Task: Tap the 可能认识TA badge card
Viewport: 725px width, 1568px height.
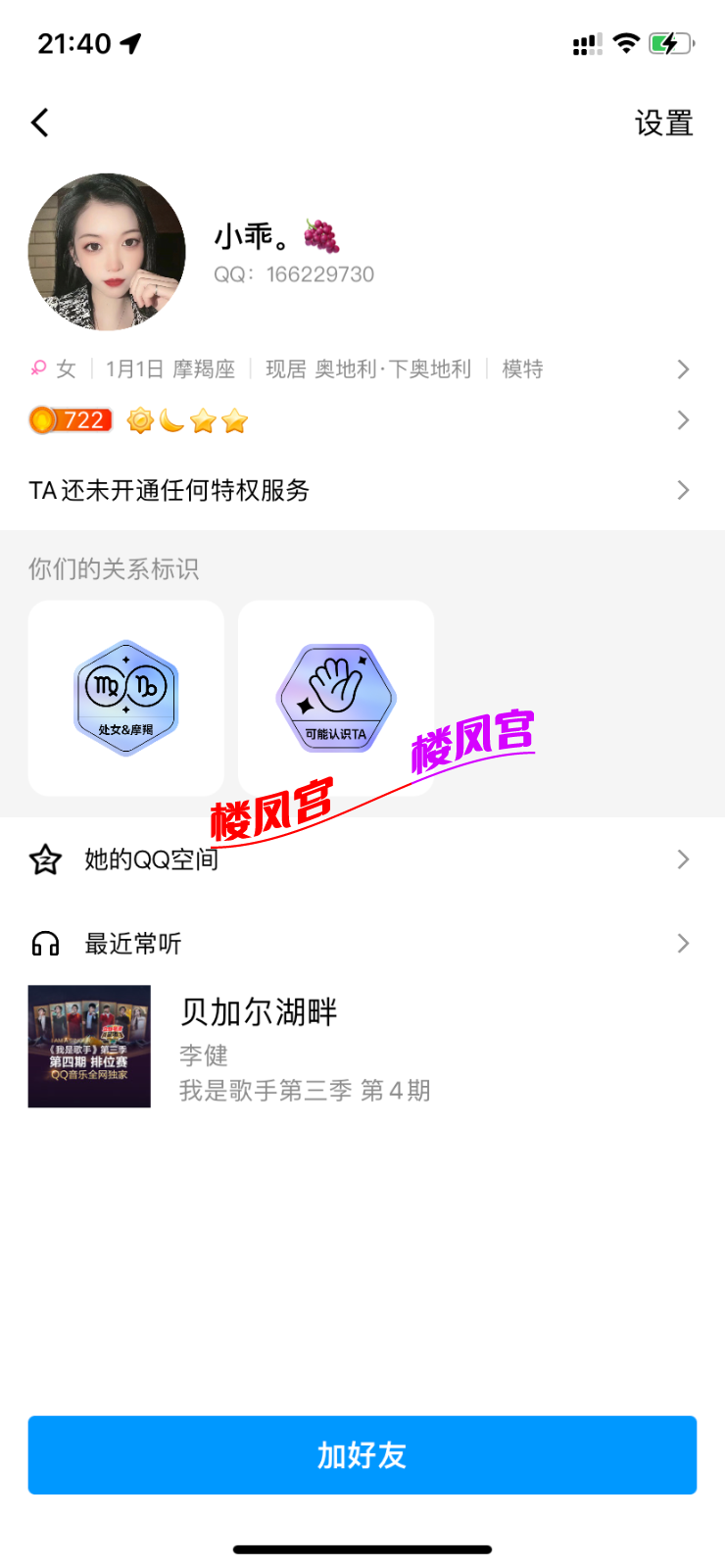Action: pos(336,698)
